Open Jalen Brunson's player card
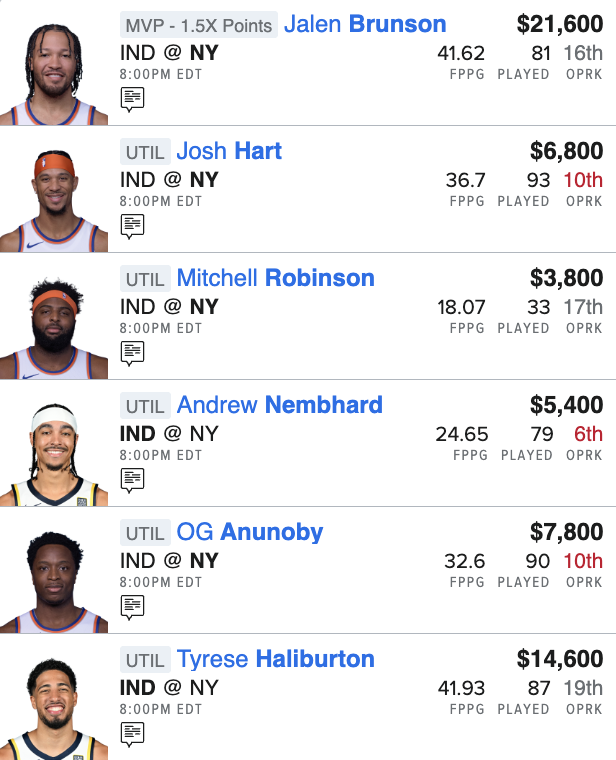Screen dimensions: 616x760 tap(365, 24)
